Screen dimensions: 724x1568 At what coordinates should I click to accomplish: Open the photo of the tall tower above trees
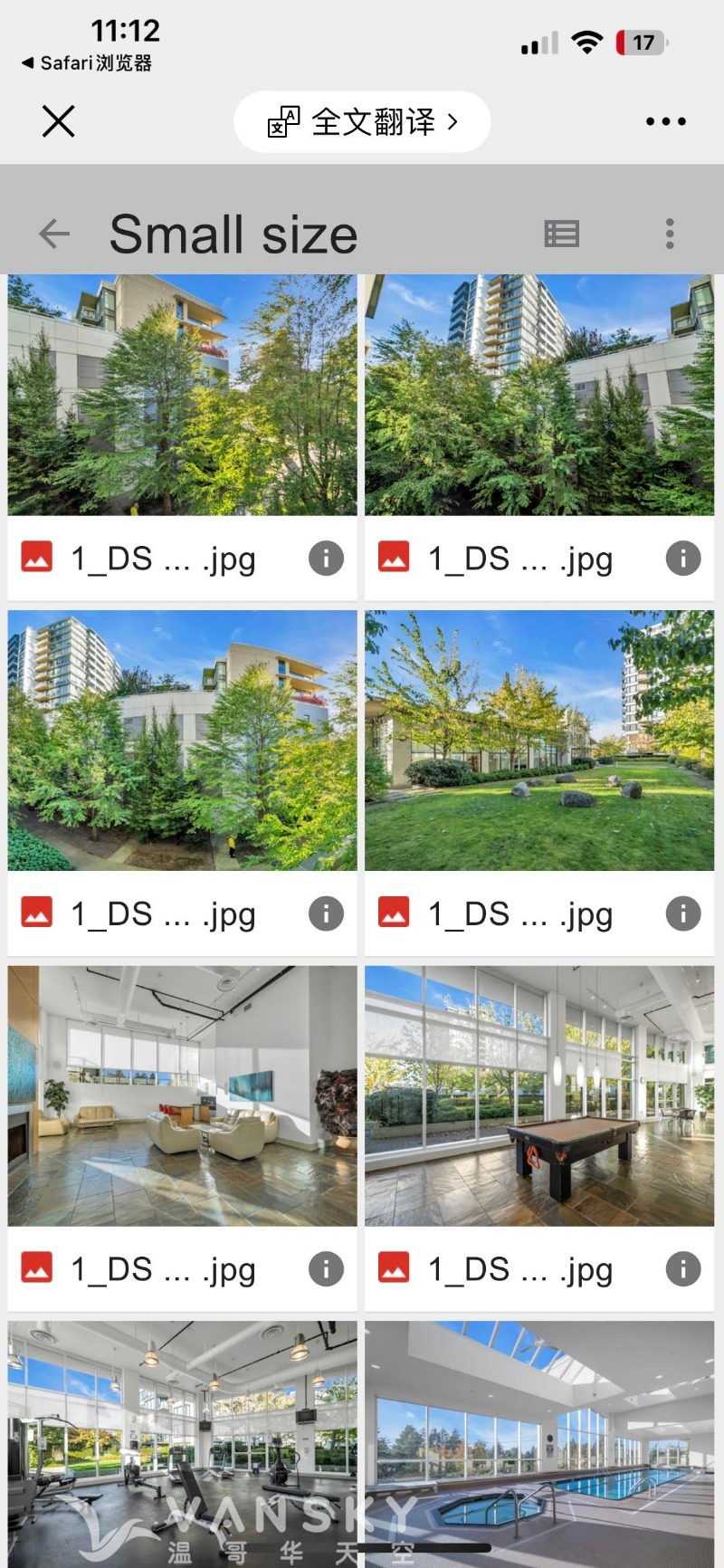click(539, 395)
